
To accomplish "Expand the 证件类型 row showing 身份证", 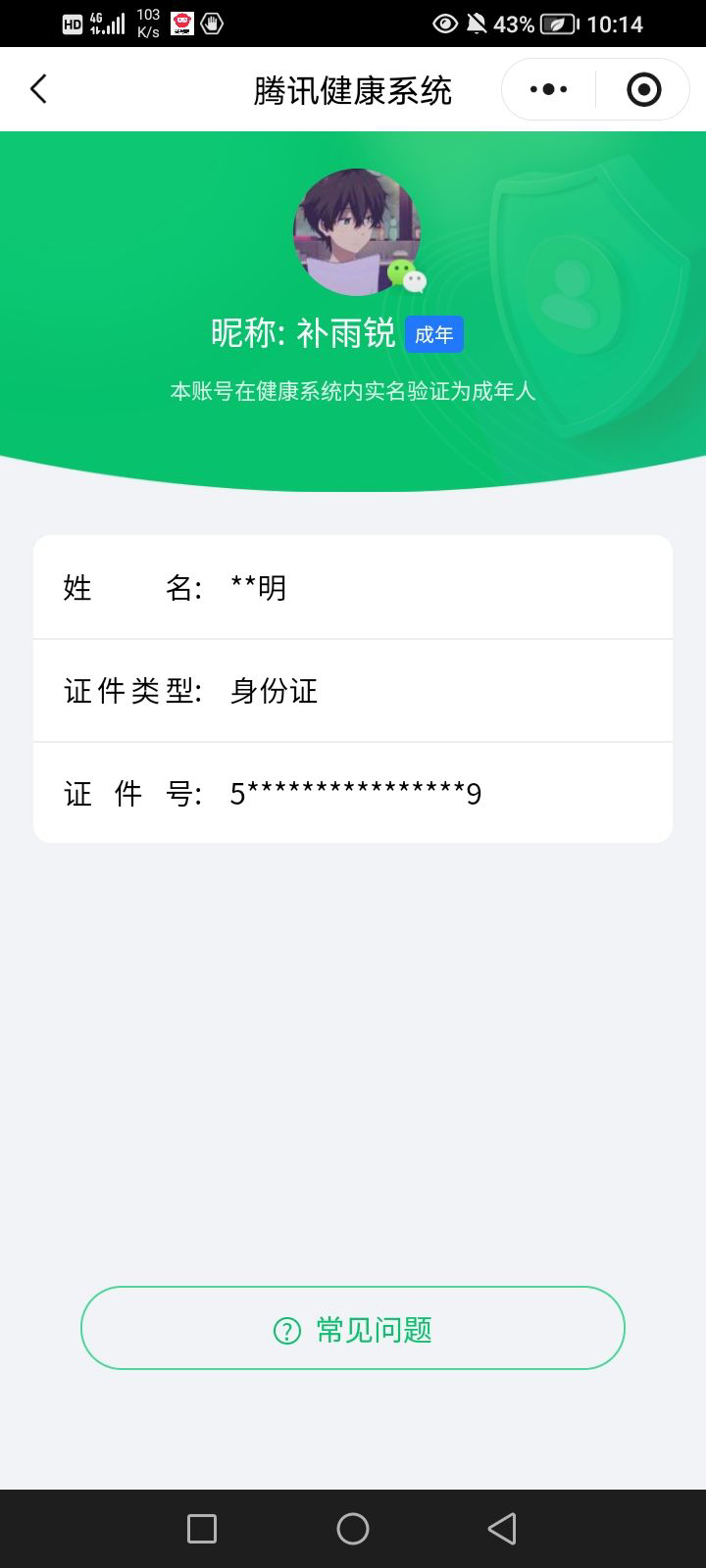I will 353,691.
